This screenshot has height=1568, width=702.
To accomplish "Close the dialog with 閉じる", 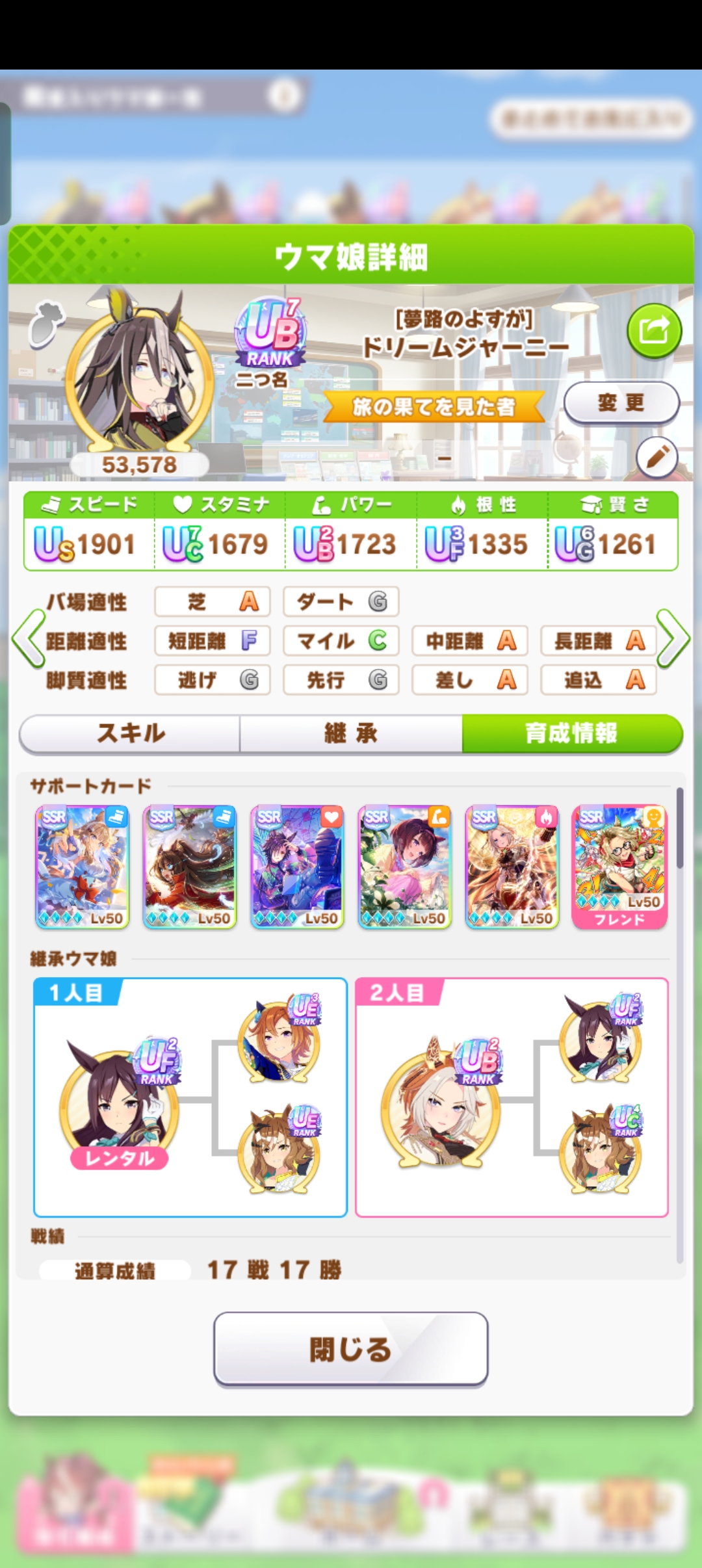I will coord(351,1349).
